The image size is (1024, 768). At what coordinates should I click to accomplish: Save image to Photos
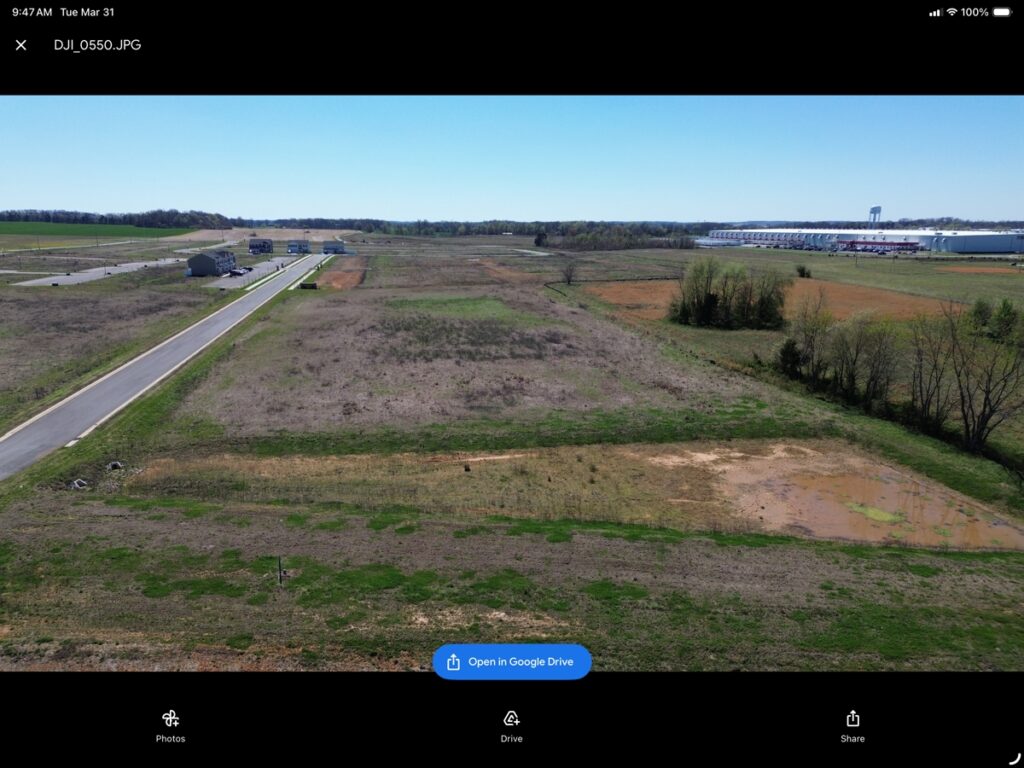point(170,725)
